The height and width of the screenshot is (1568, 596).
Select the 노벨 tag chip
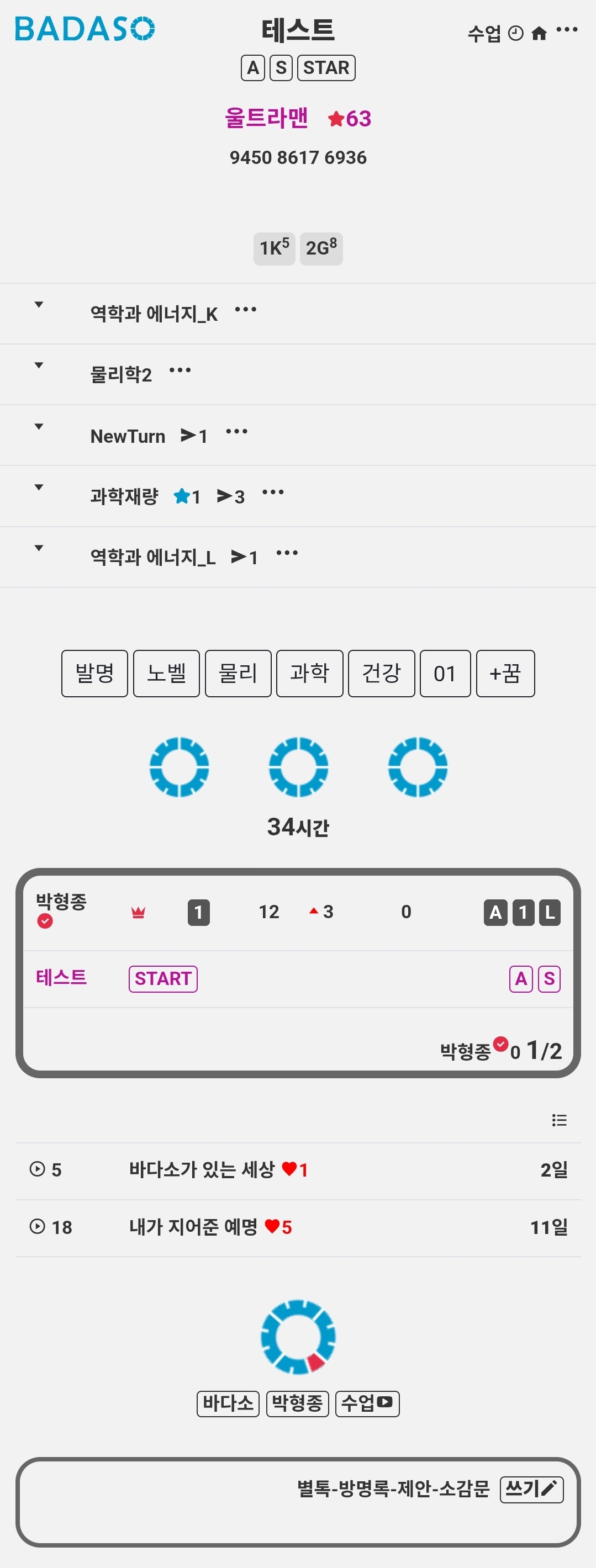[x=166, y=673]
